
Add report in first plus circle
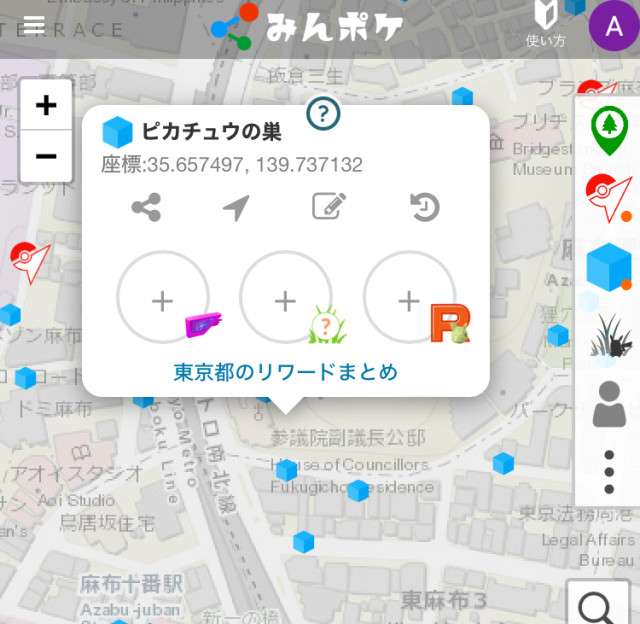(163, 301)
